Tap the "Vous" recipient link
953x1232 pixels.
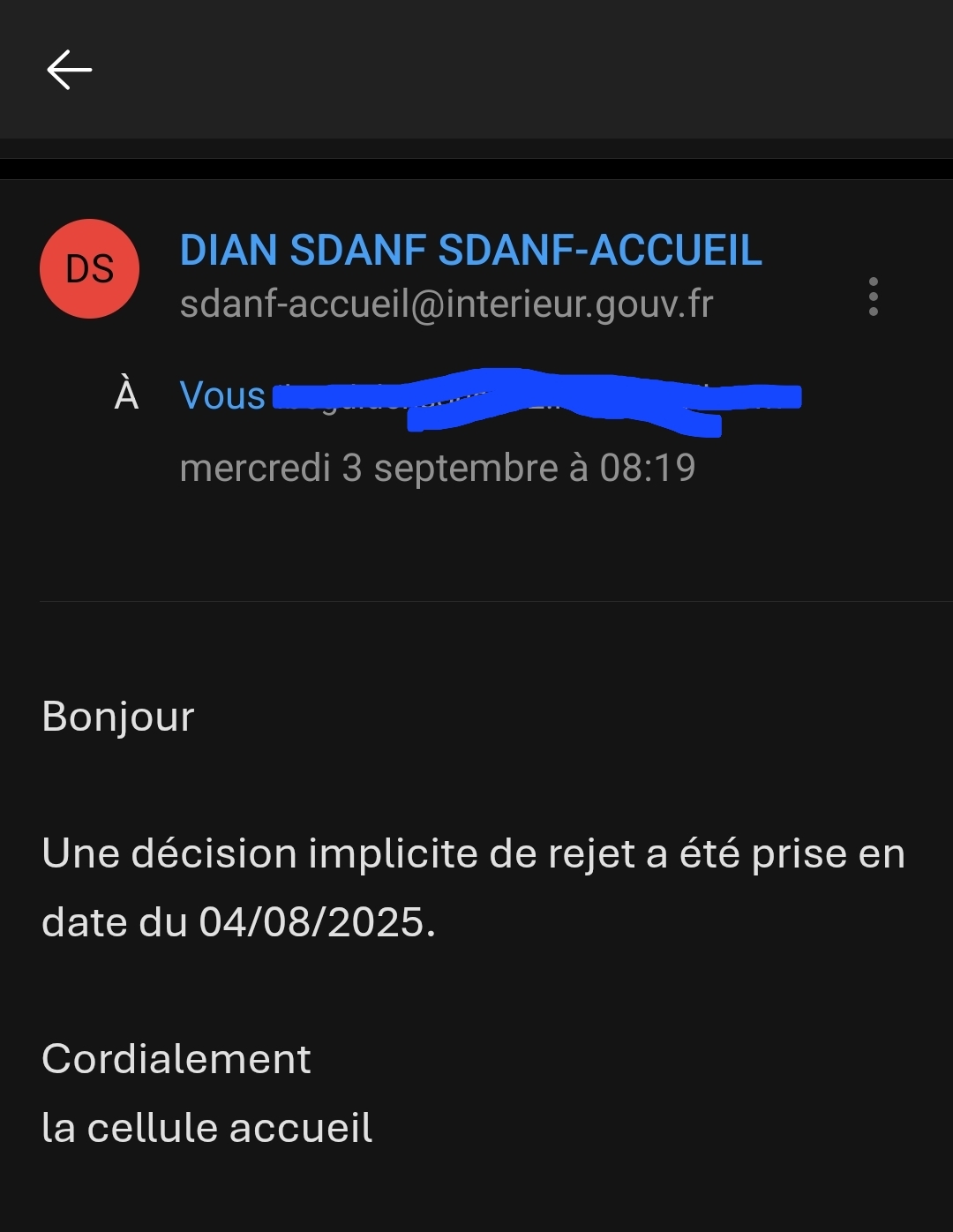pyautogui.click(x=222, y=396)
